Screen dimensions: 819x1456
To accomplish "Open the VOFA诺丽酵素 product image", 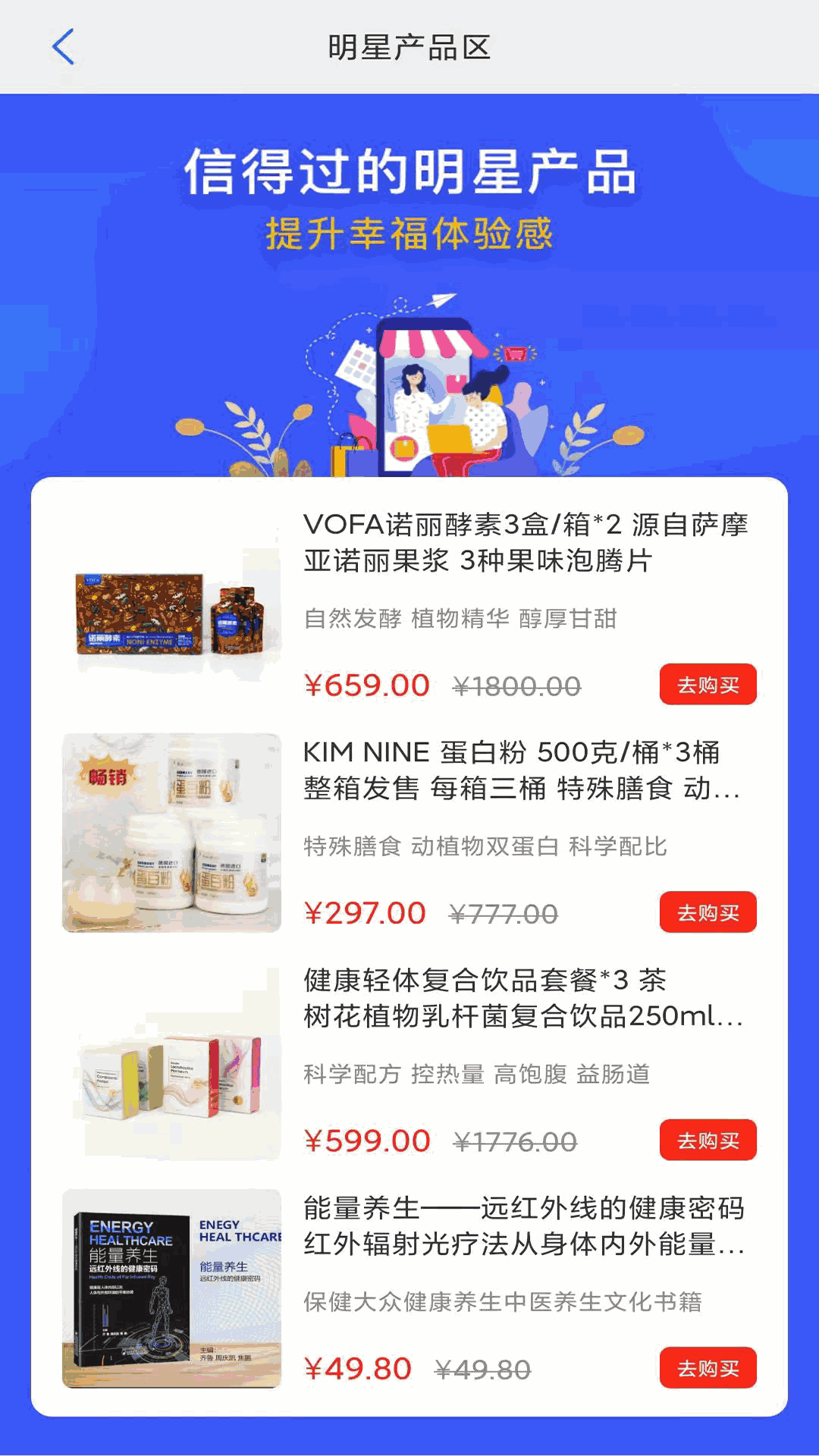I will tap(171, 614).
